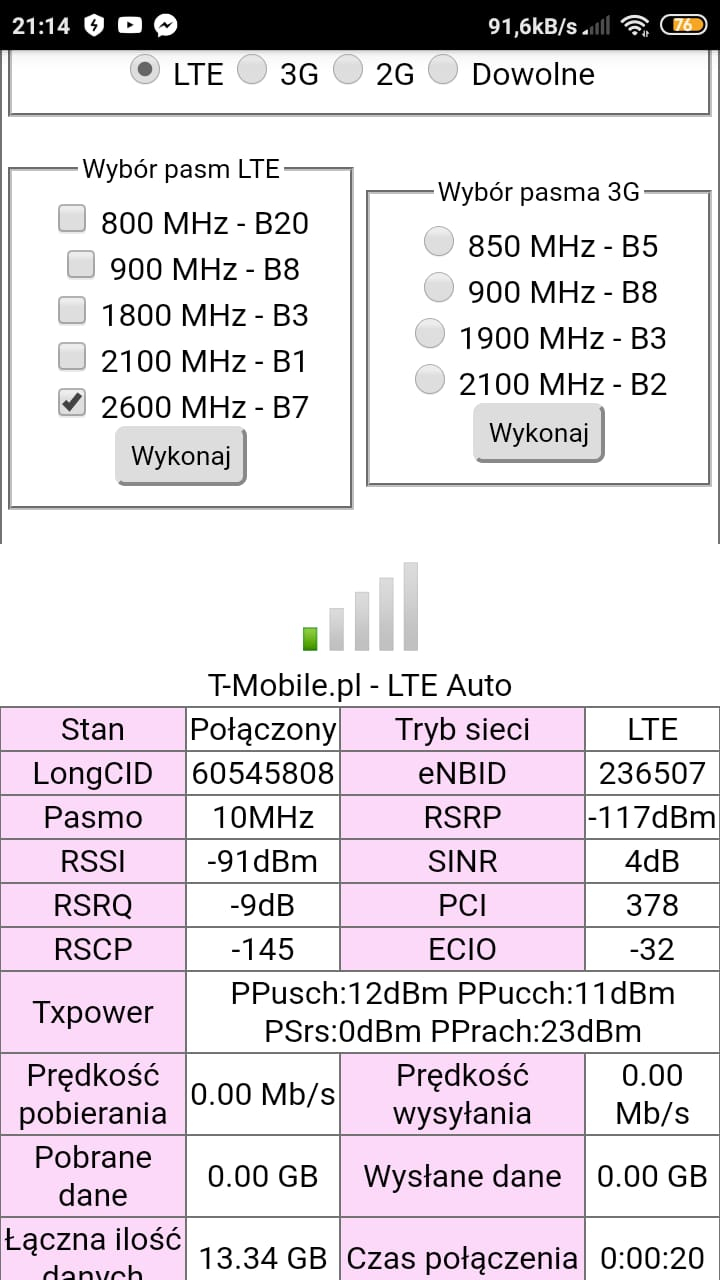The image size is (720, 1280).
Task: Select the 2G network mode option
Action: coord(348,70)
